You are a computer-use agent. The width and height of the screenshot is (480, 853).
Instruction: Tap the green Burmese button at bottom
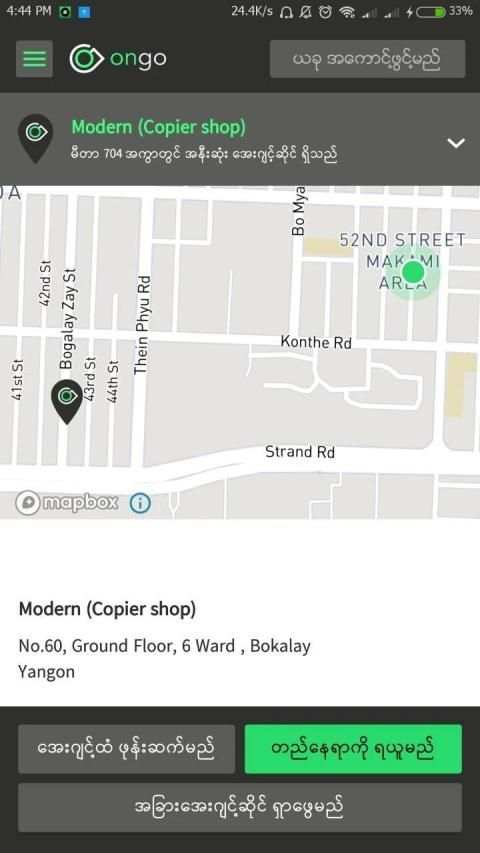click(x=353, y=749)
